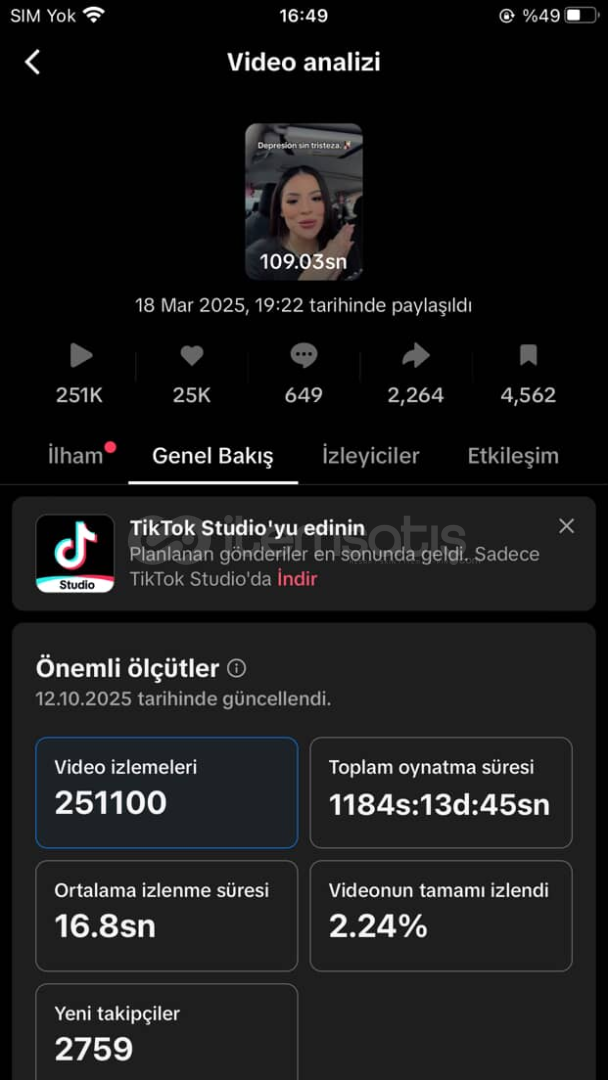Choose the Ortalama izlenme süresi card
The image size is (608, 1080).
click(166, 915)
